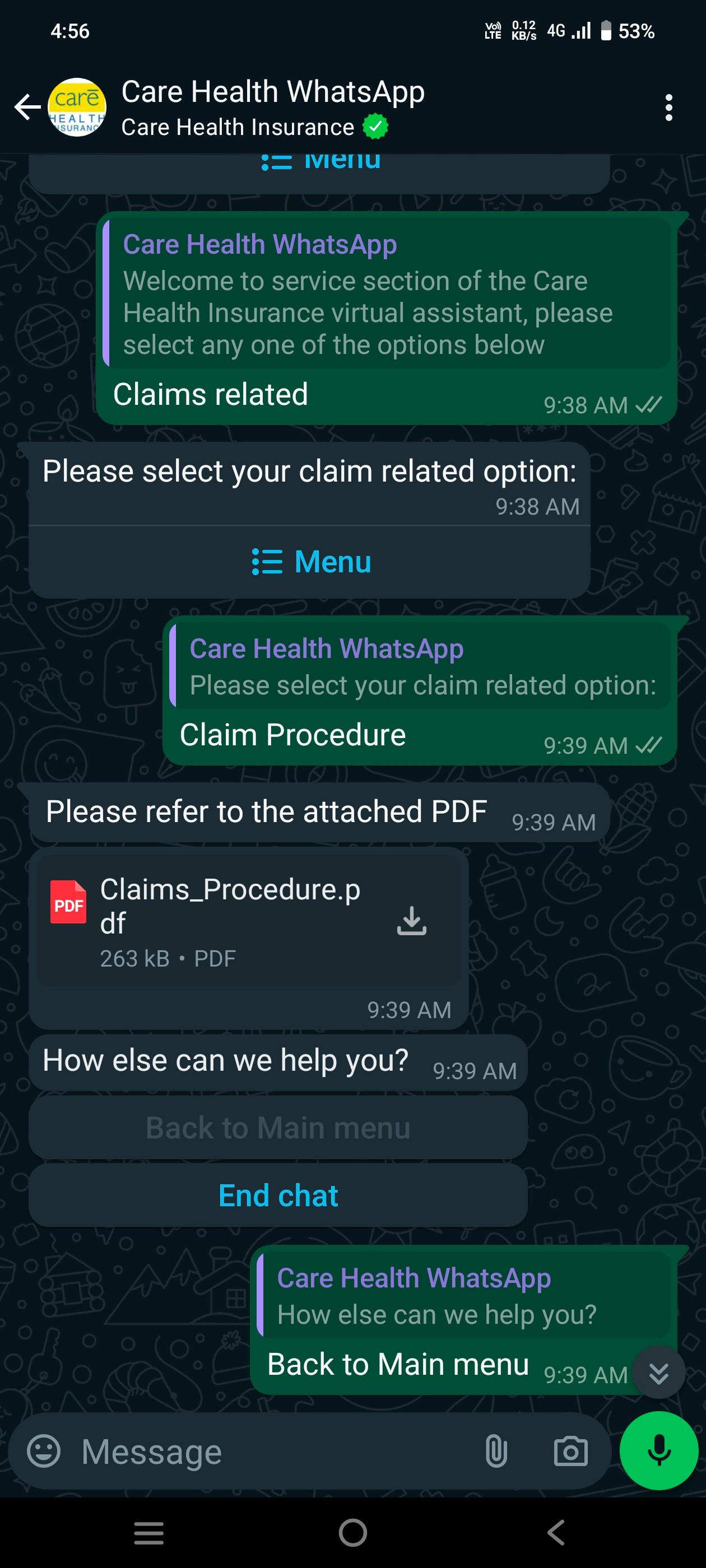706x1568 pixels.
Task: Open Care Health WhatsApp contact info
Action: [272, 108]
